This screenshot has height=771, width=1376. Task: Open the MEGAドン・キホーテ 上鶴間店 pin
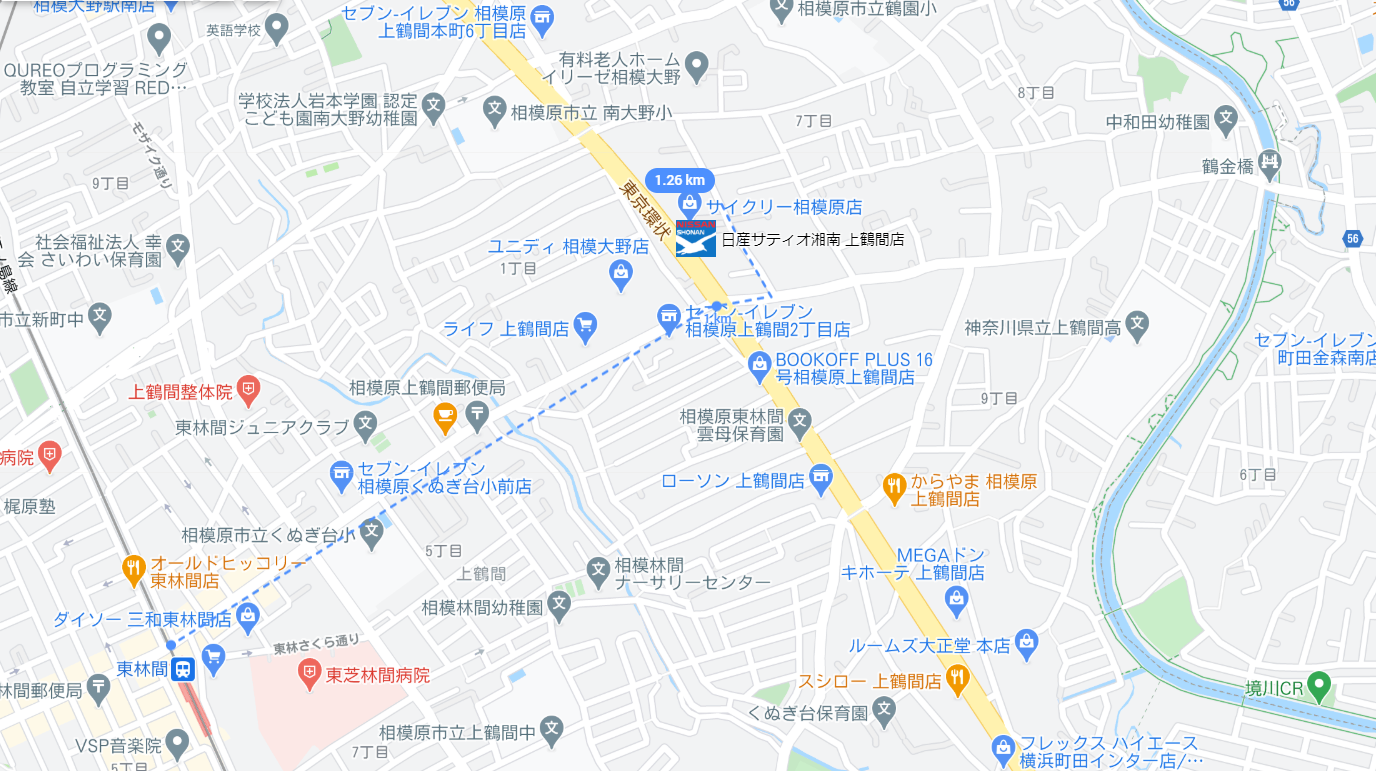[x=957, y=598]
